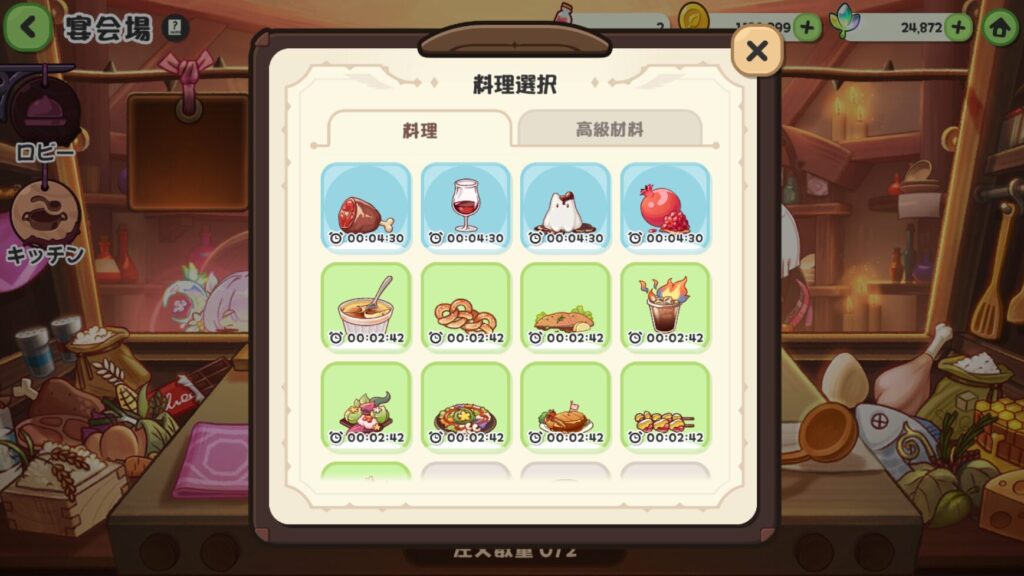Close the 料理選択 dialog
Viewport: 1024px width, 576px height.
tap(757, 51)
